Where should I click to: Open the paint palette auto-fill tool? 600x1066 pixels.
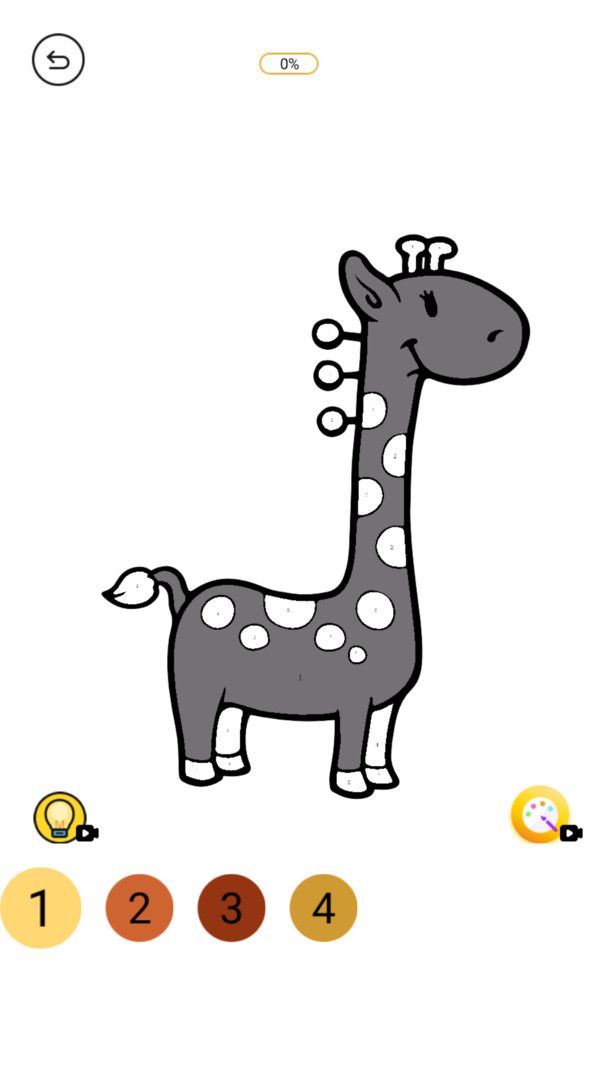[540, 815]
